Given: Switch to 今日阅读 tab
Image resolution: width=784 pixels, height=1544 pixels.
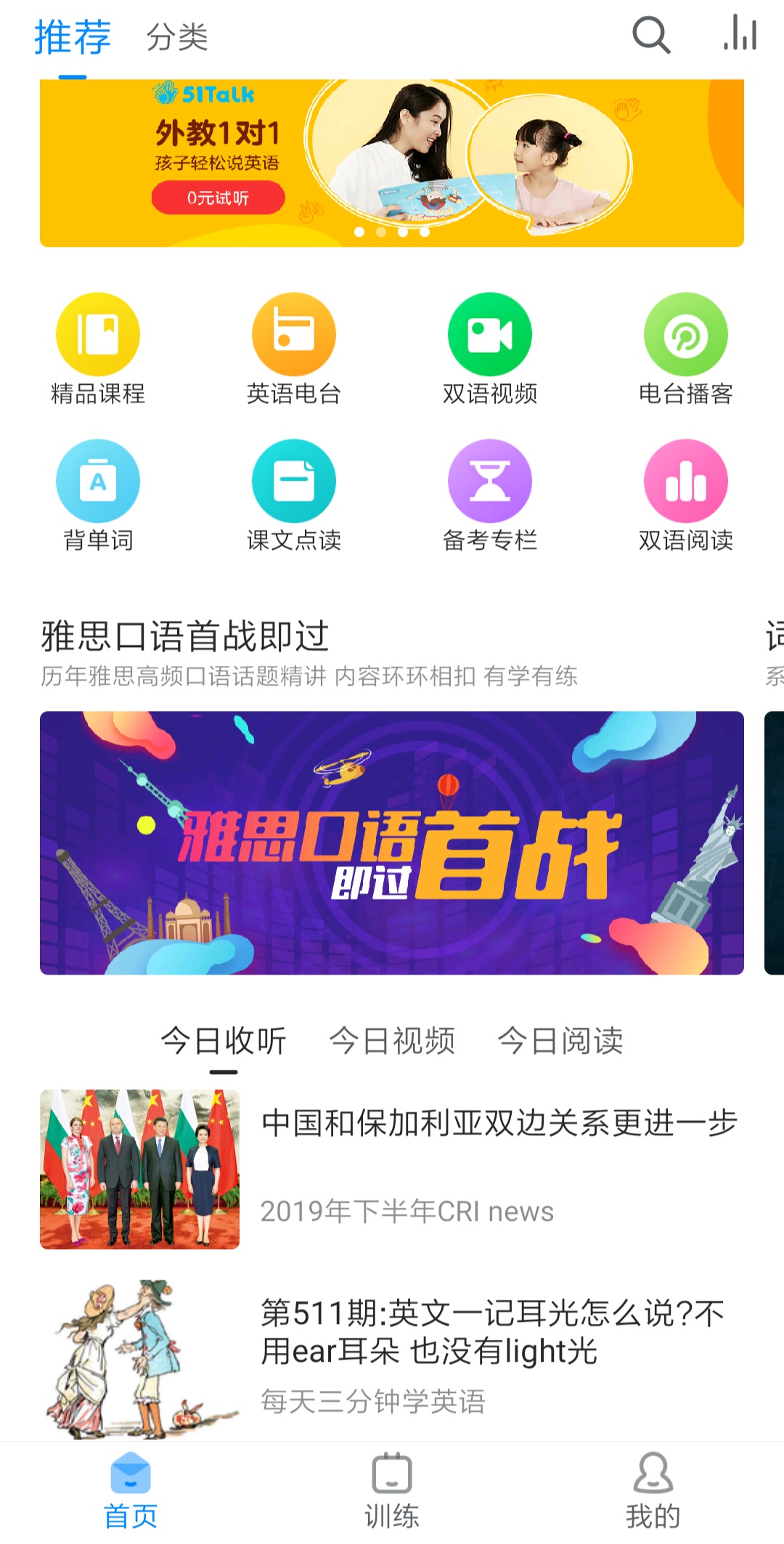Looking at the screenshot, I should coord(560,1041).
